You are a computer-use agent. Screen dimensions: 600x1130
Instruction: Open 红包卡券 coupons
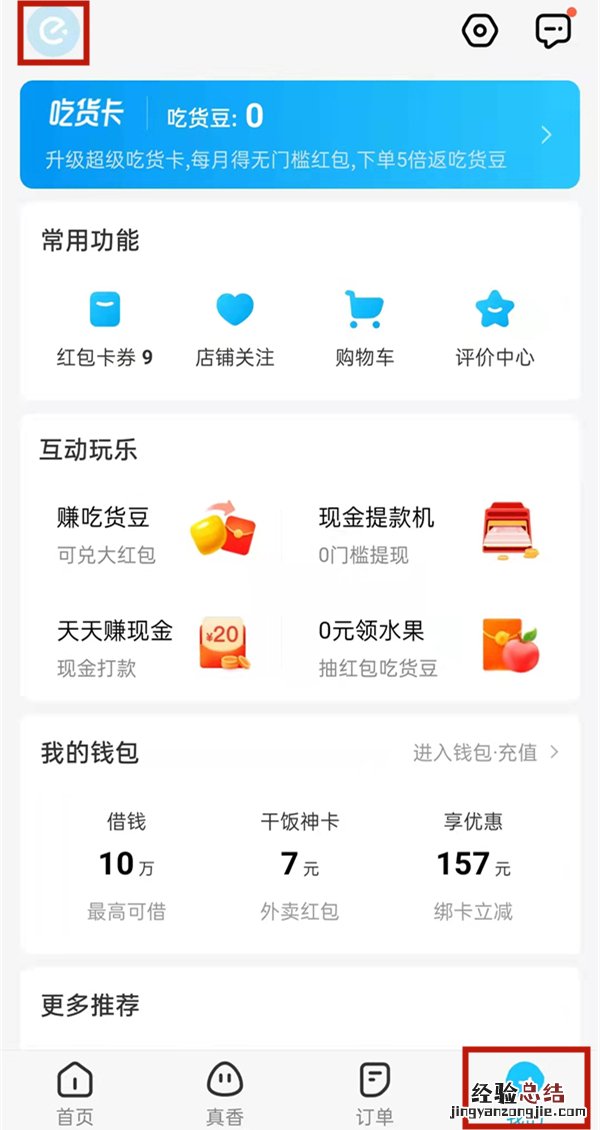(105, 328)
